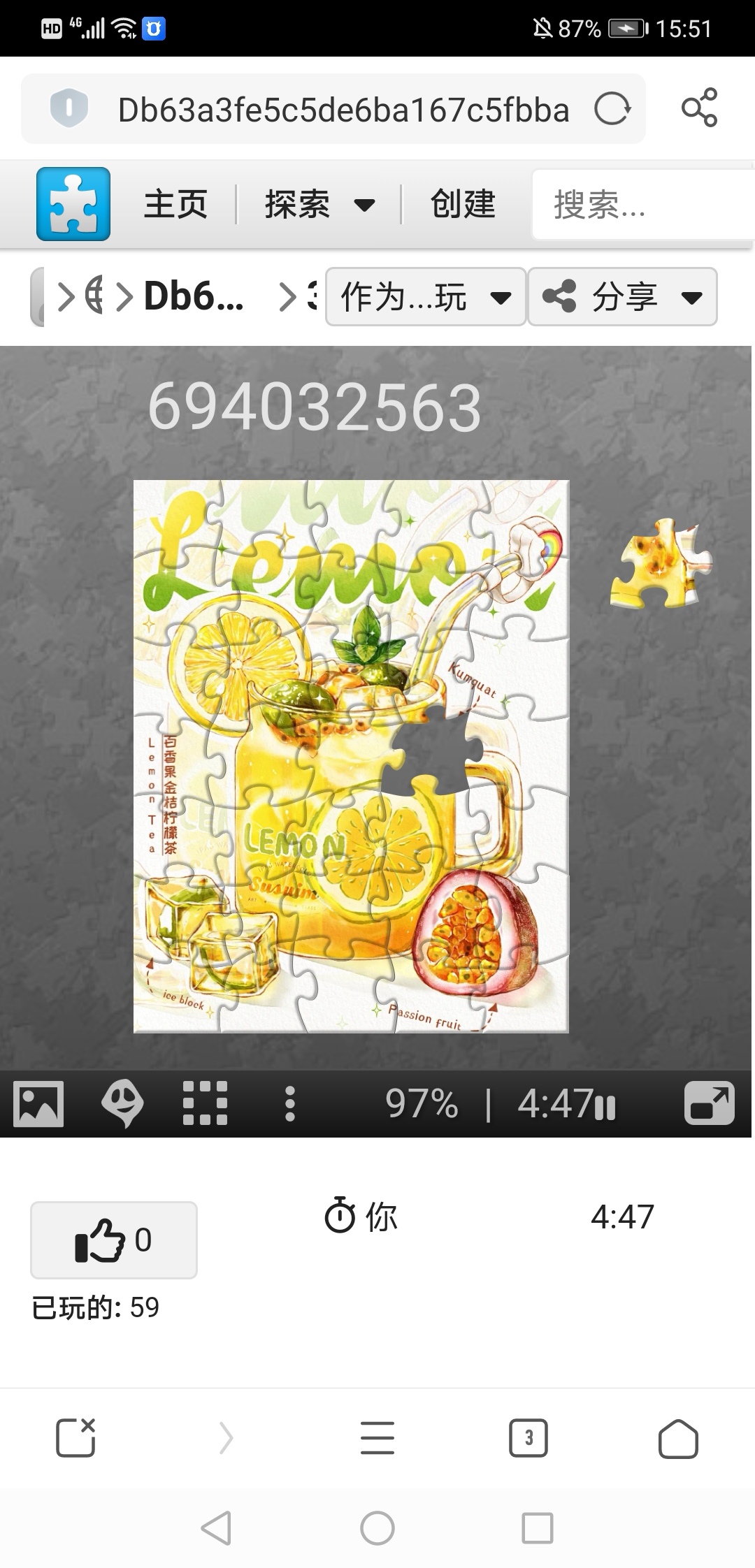Expand the 作为...玩 play-as dropdown
755x1568 pixels.
pyautogui.click(x=426, y=297)
